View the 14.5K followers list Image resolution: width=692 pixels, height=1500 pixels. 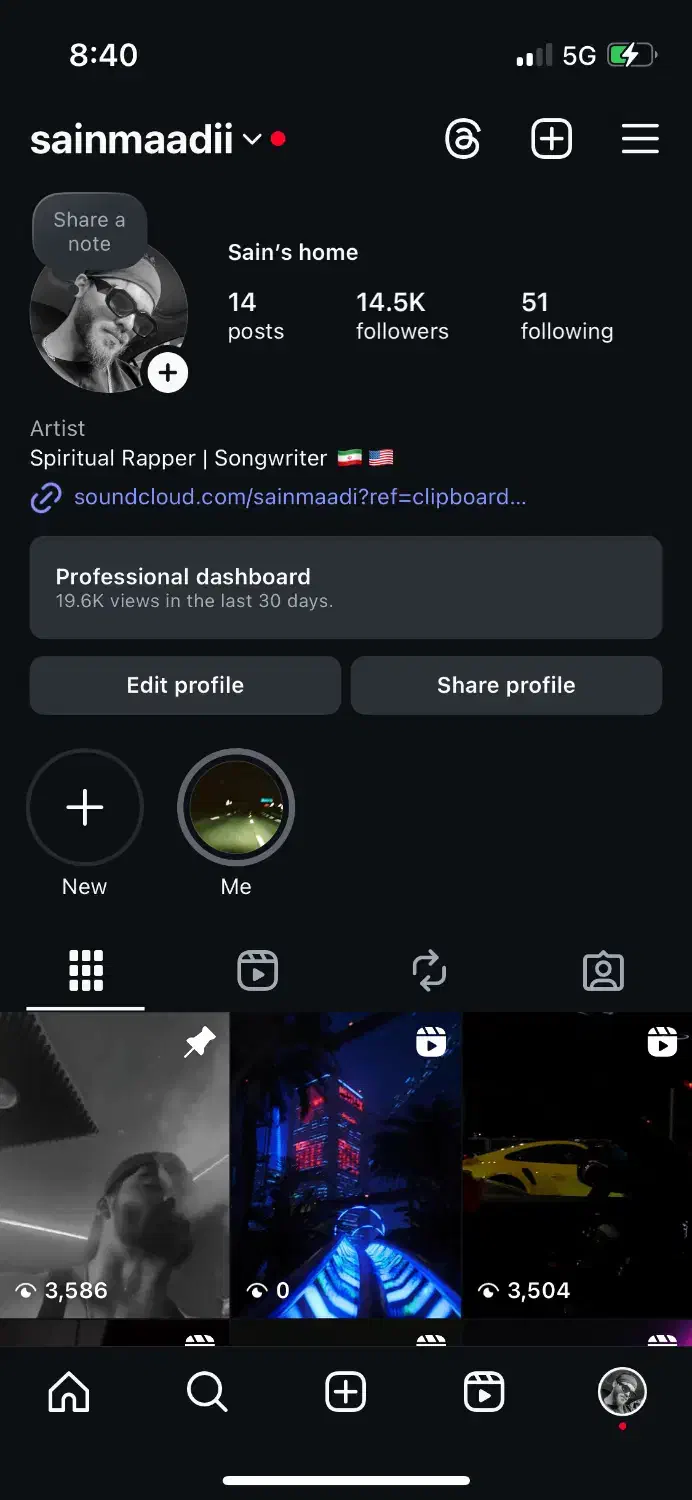pyautogui.click(x=402, y=316)
